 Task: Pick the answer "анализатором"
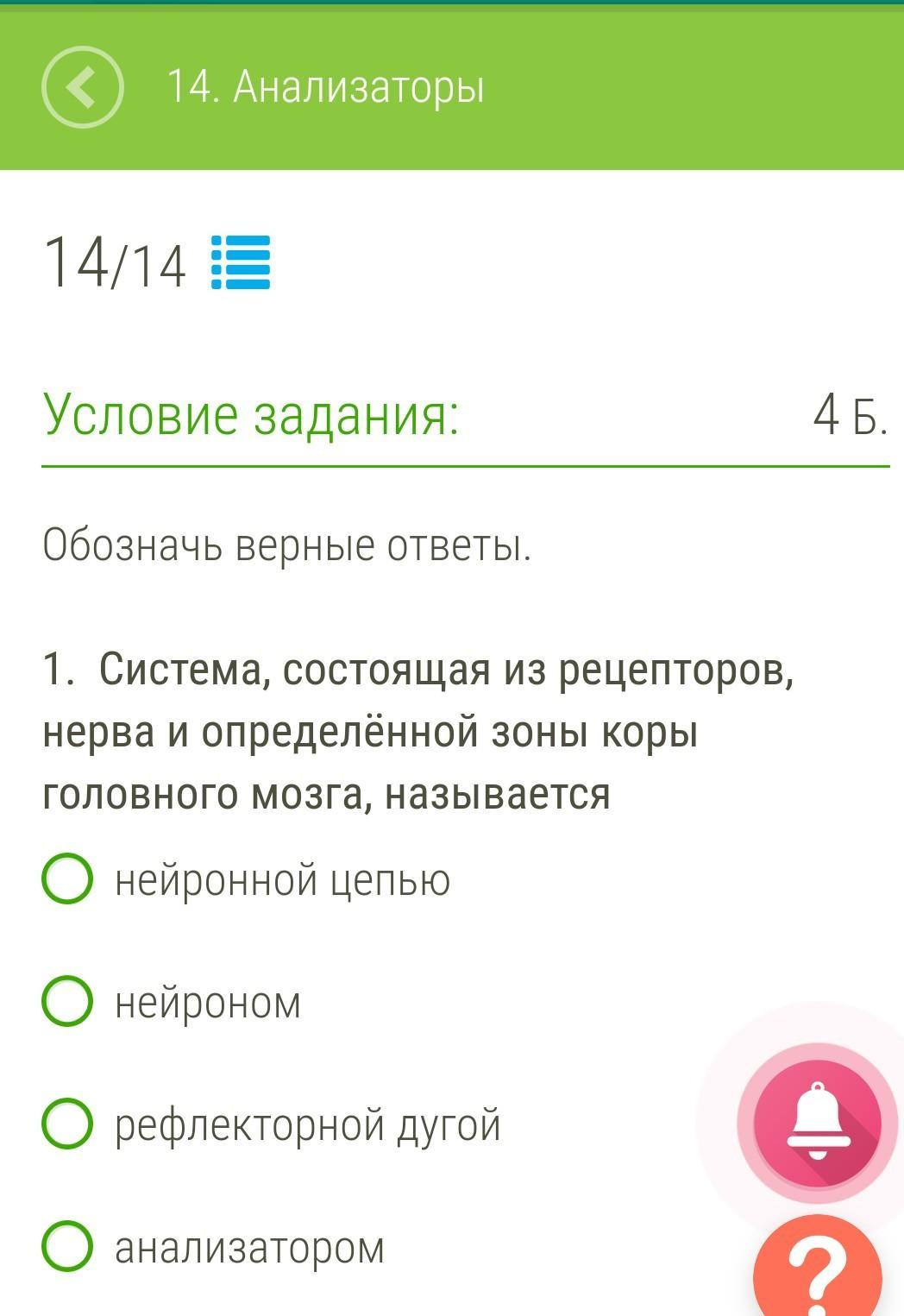pyautogui.click(x=67, y=1246)
